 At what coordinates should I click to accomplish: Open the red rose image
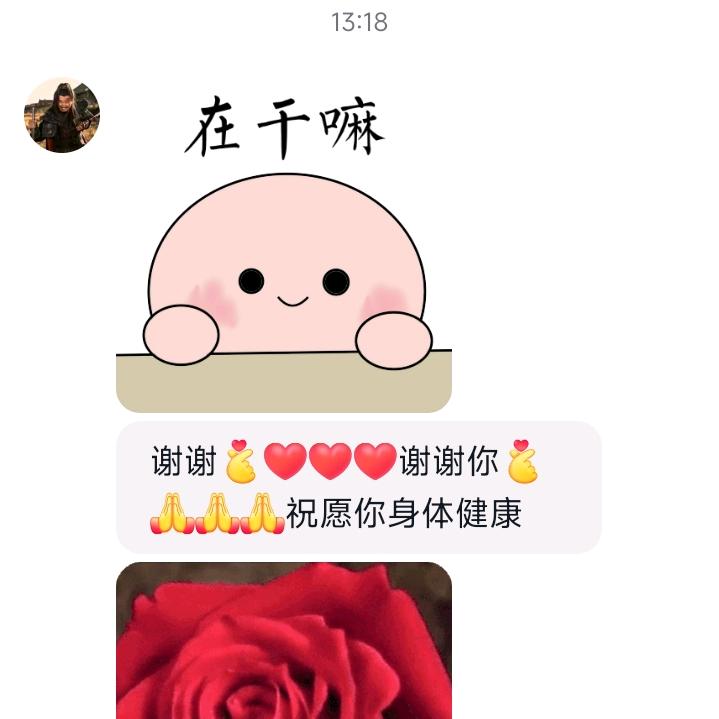coord(284,642)
